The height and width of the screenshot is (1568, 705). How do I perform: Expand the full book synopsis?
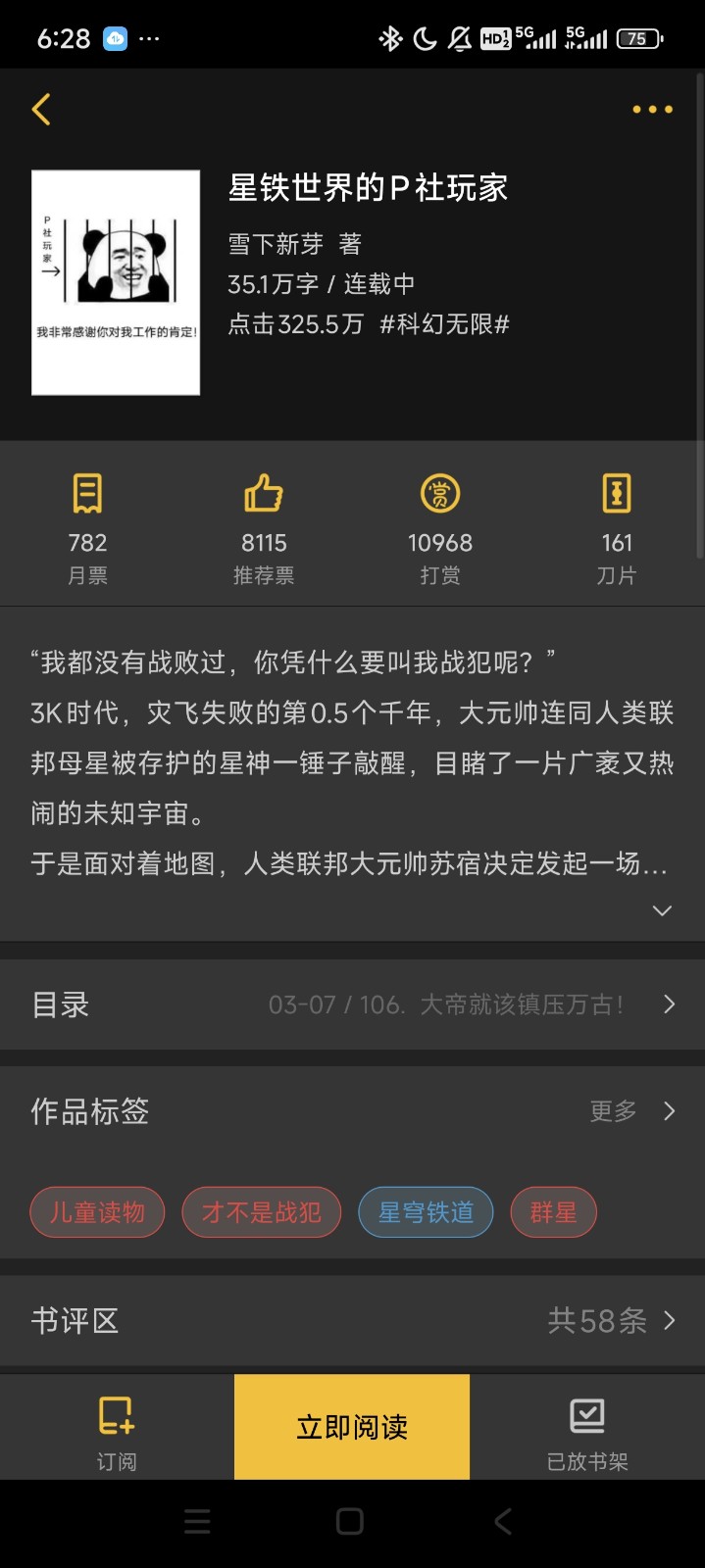[x=662, y=910]
